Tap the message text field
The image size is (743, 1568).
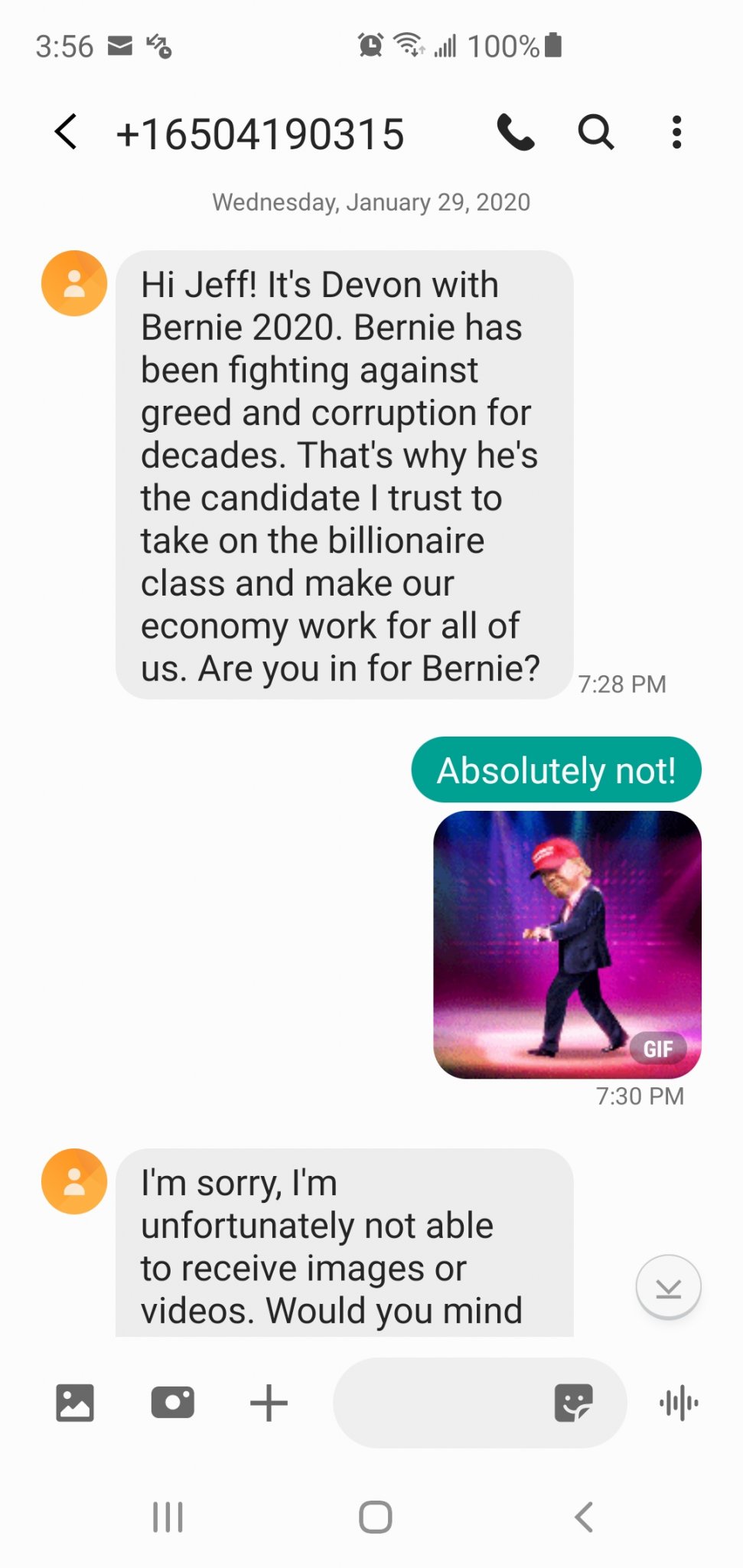pos(440,1403)
